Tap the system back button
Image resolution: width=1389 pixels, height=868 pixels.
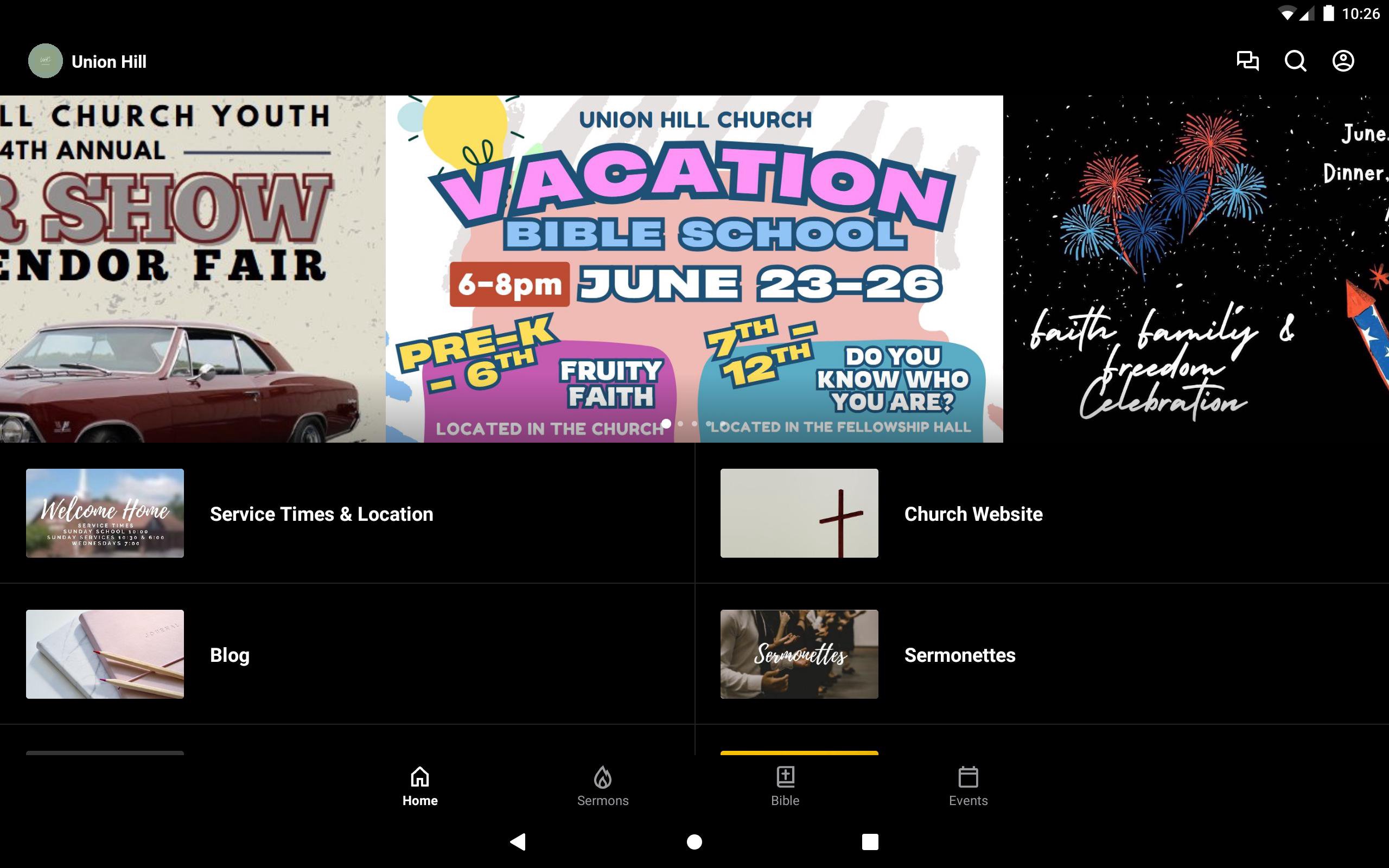click(x=518, y=841)
